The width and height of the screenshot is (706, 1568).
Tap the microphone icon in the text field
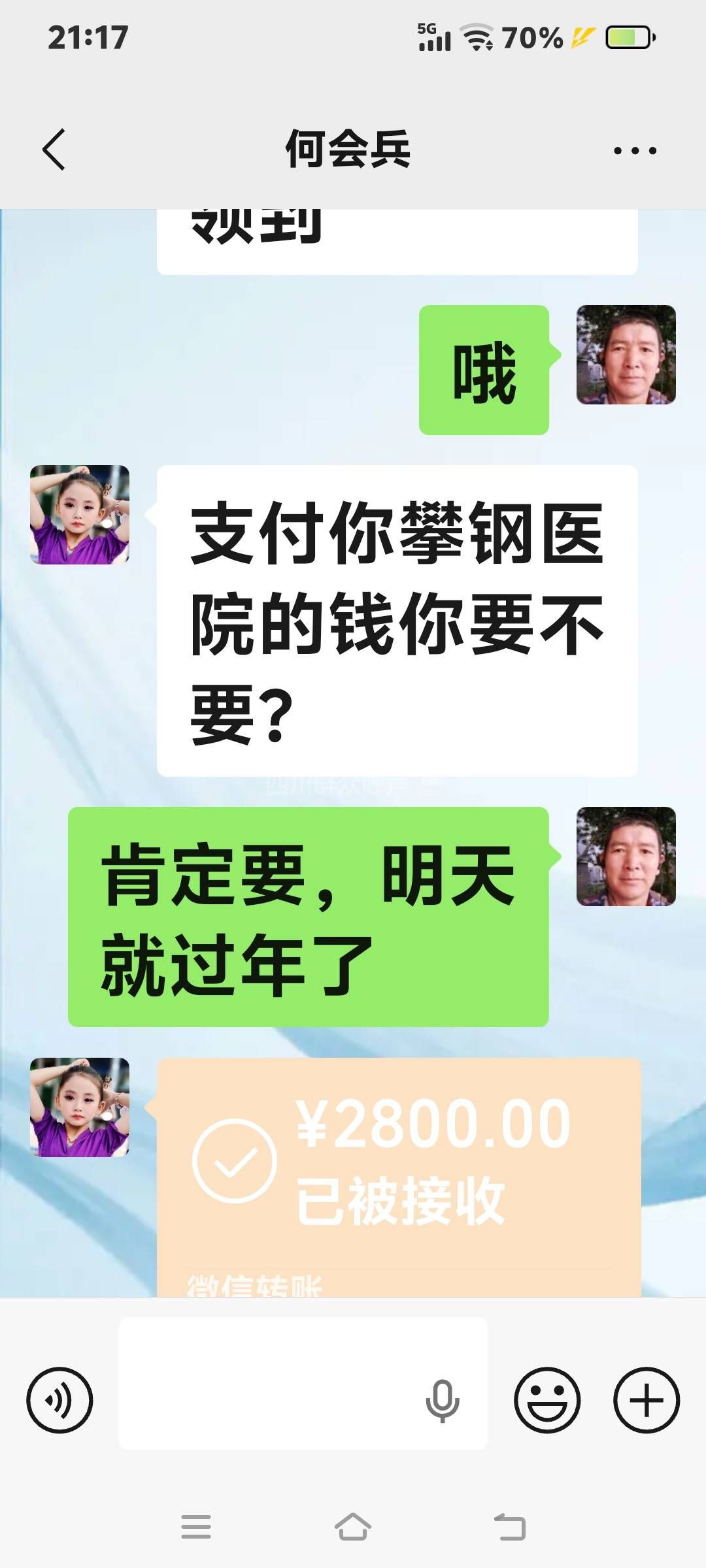[x=443, y=1400]
